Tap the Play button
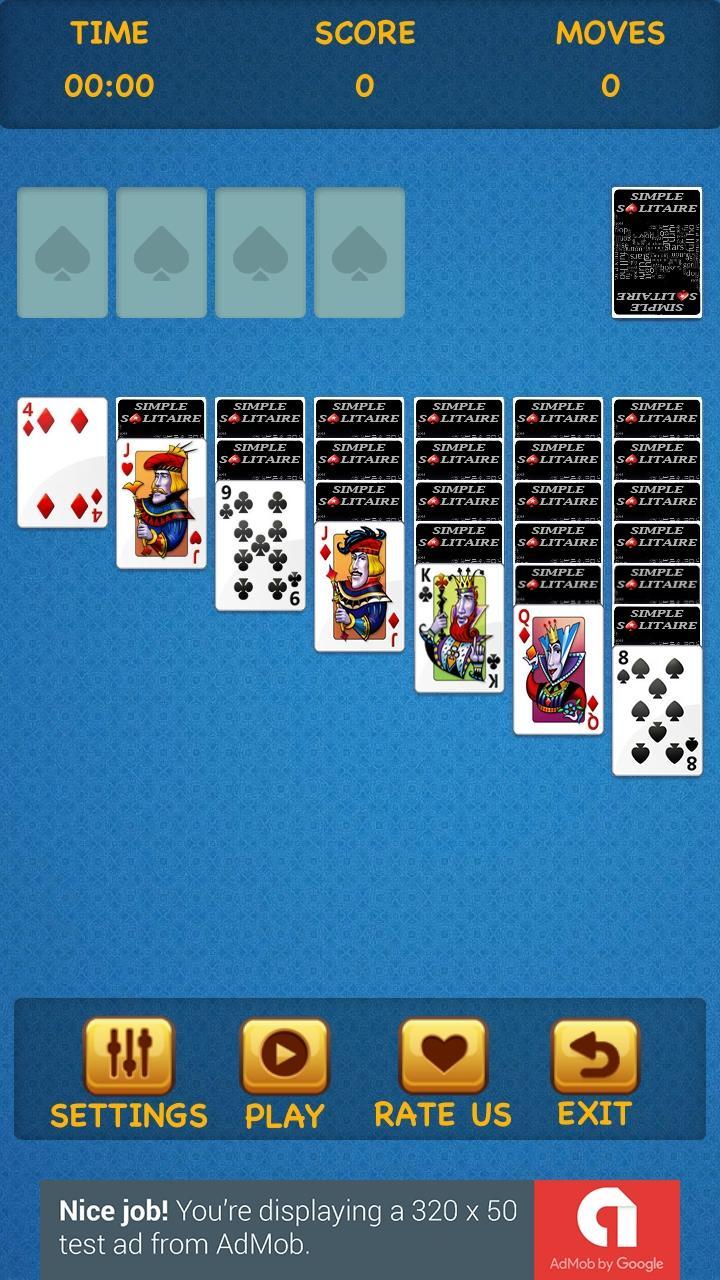The image size is (720, 1280). coord(285,1057)
